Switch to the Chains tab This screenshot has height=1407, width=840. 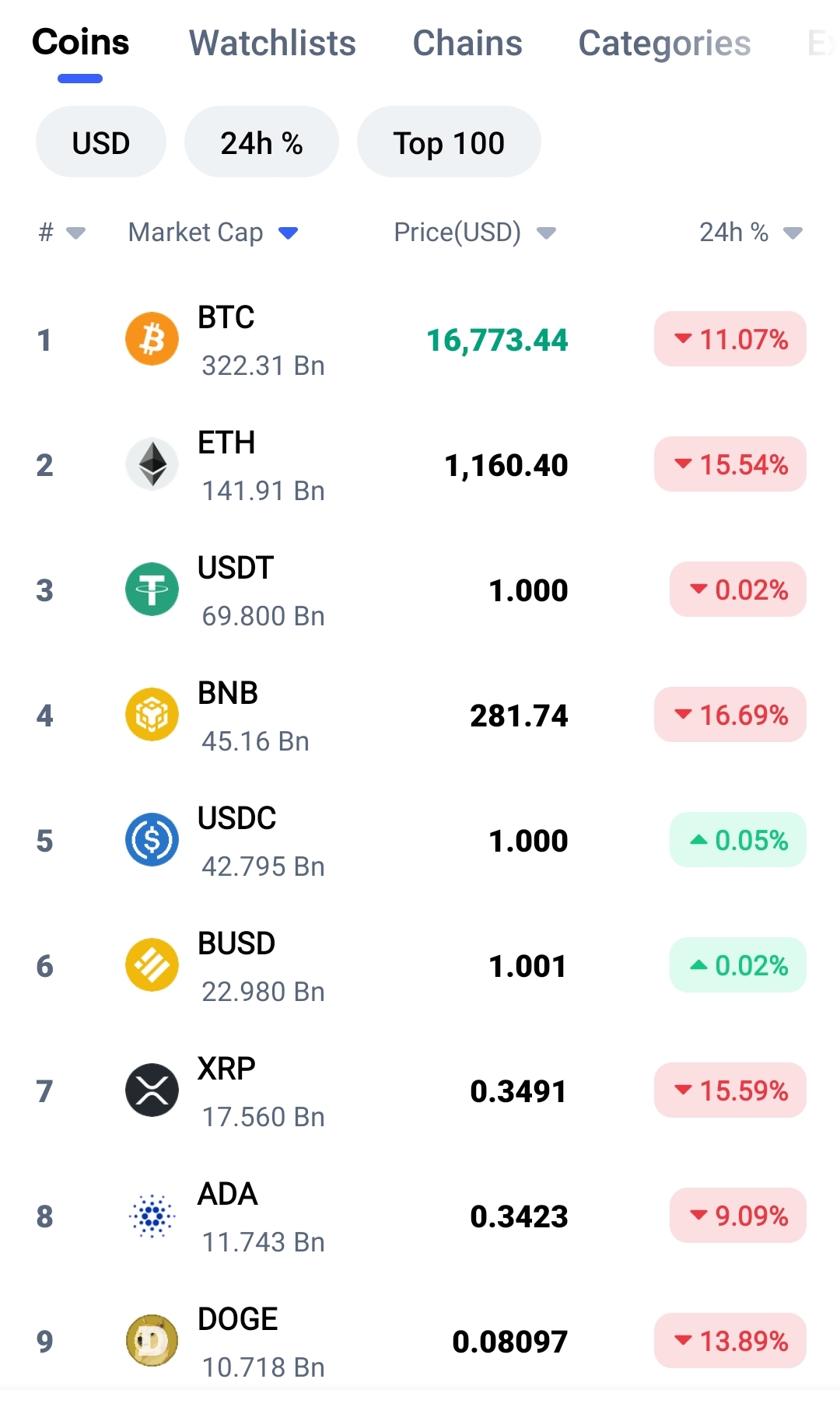click(467, 44)
